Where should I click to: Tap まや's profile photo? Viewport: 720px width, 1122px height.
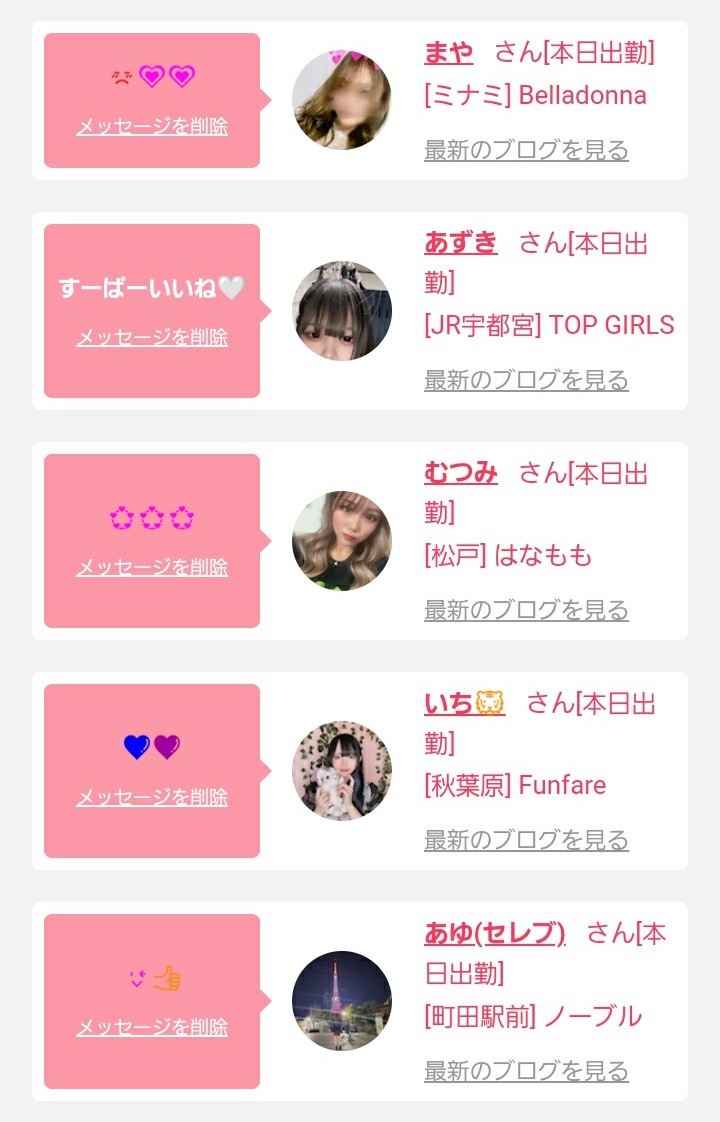(x=341, y=100)
